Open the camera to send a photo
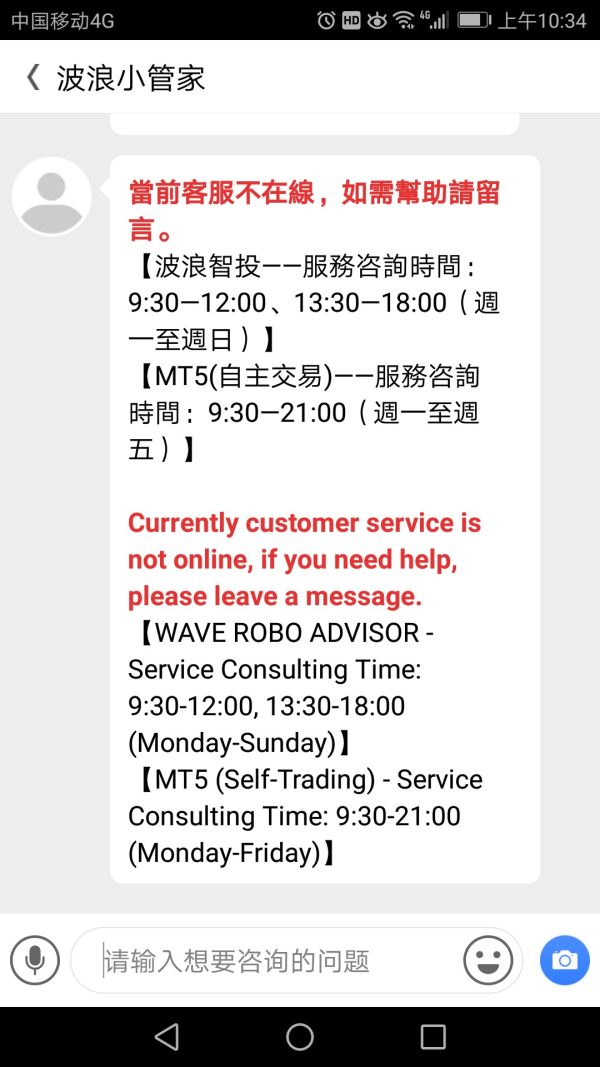Viewport: 600px width, 1067px height. pos(565,961)
